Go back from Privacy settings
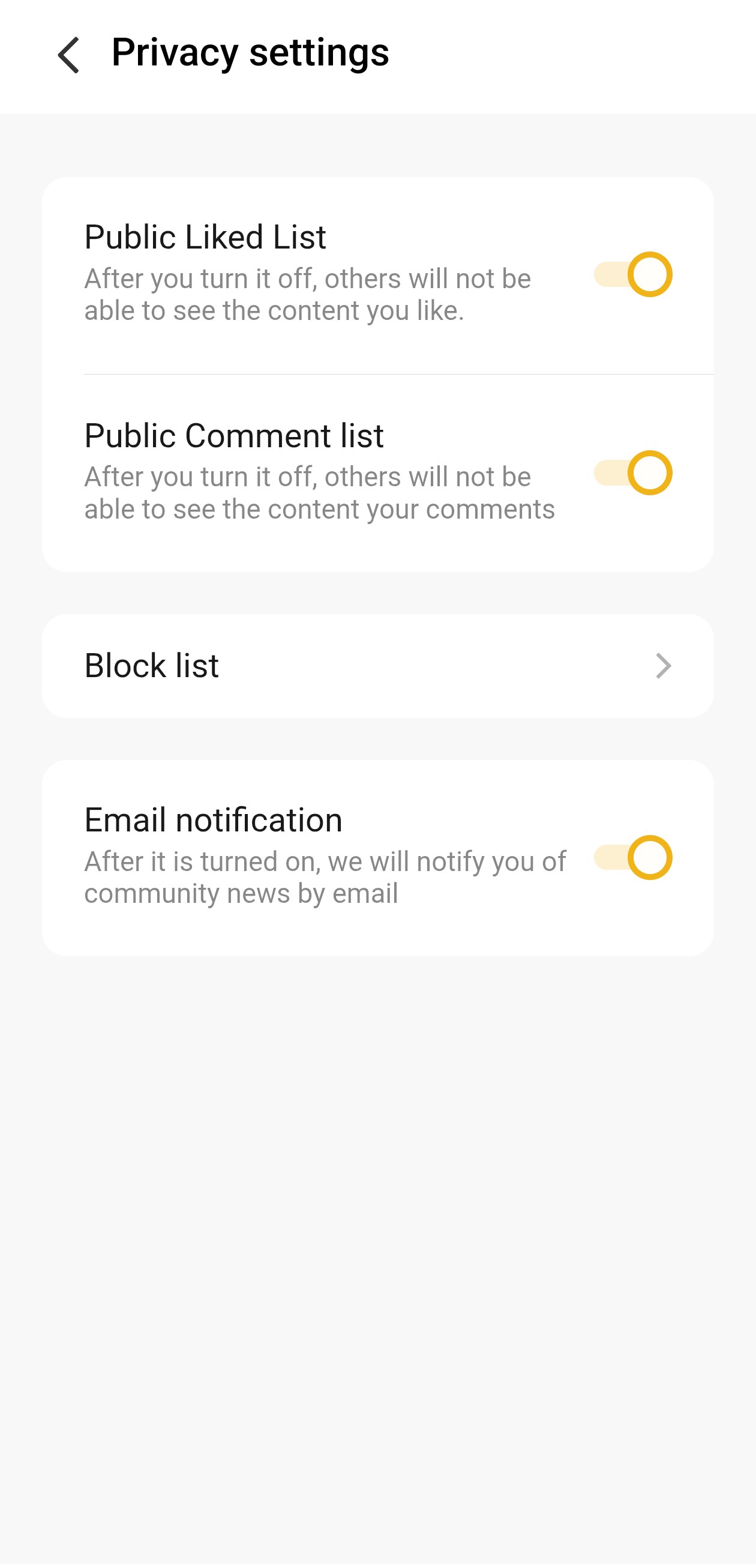This screenshot has height=1568, width=756. click(x=69, y=55)
